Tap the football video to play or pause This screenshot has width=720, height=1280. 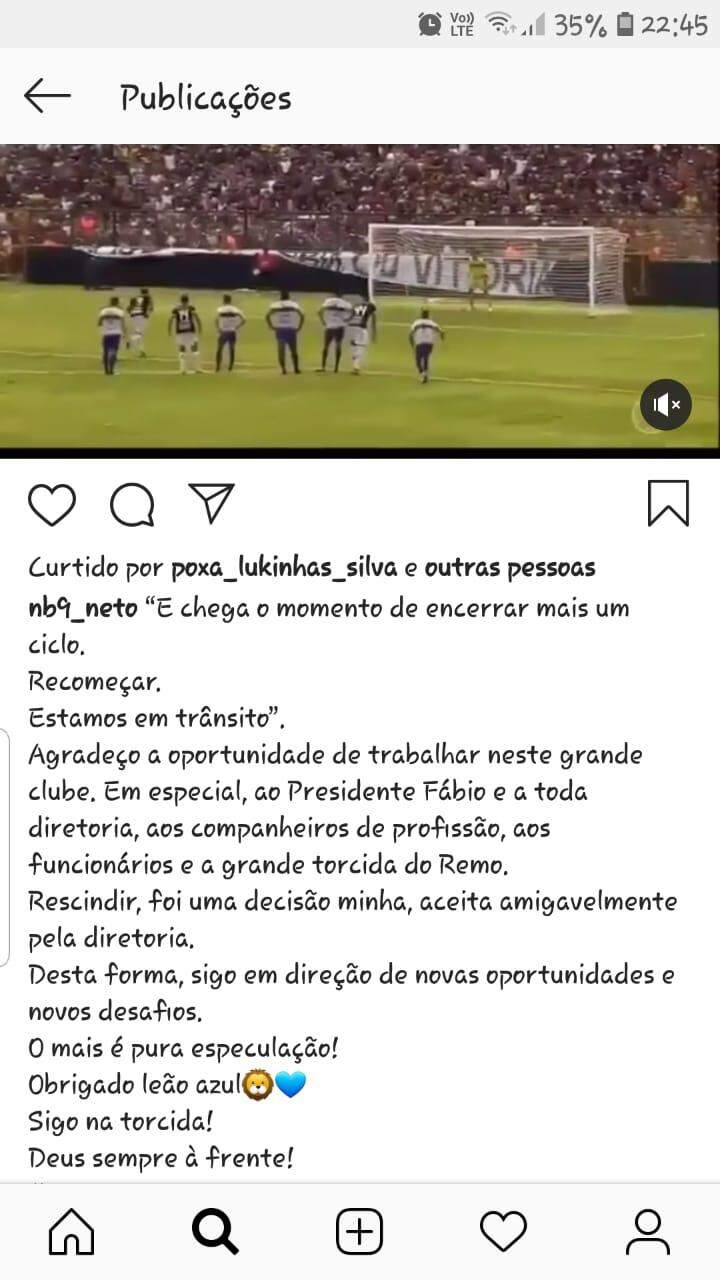click(330, 300)
